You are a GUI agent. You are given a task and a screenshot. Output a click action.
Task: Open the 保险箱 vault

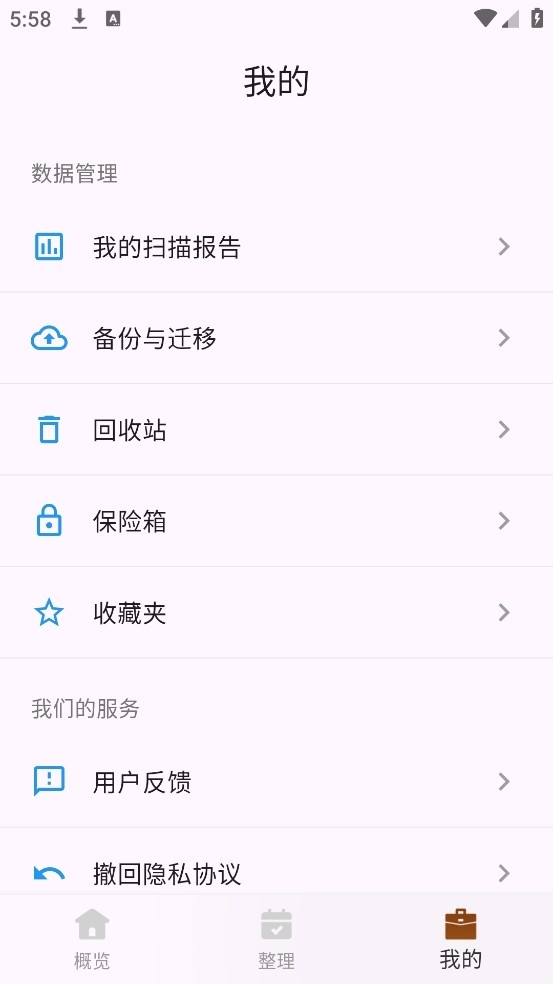coord(276,521)
